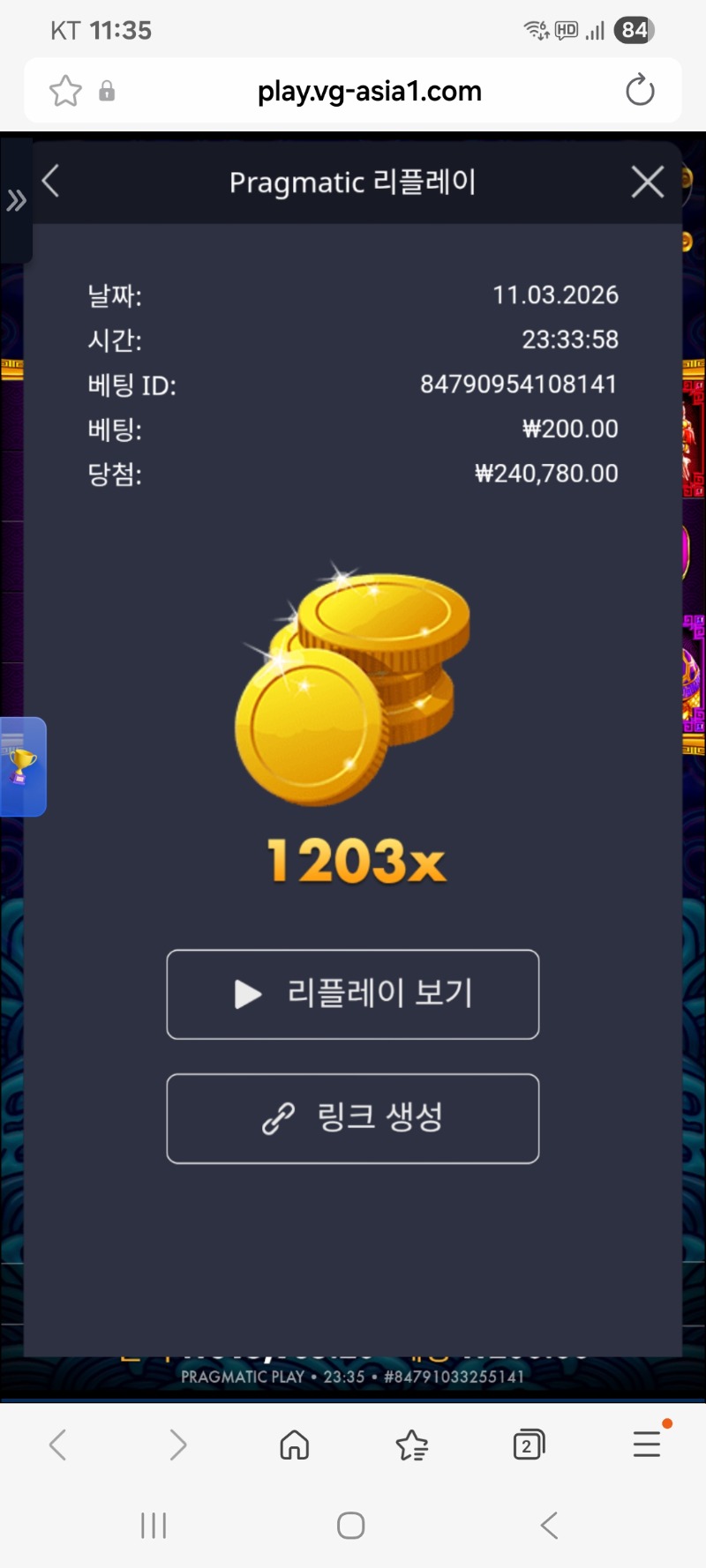Close the Pragmatic replay dialog

coord(647,183)
